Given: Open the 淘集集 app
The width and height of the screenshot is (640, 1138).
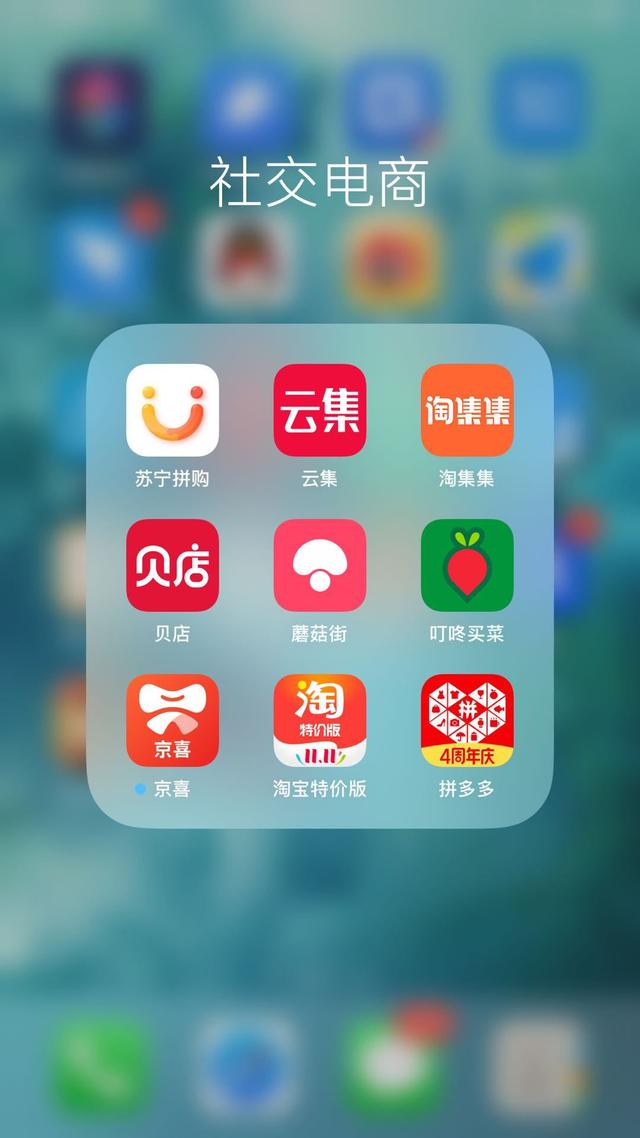Looking at the screenshot, I should 467,410.
